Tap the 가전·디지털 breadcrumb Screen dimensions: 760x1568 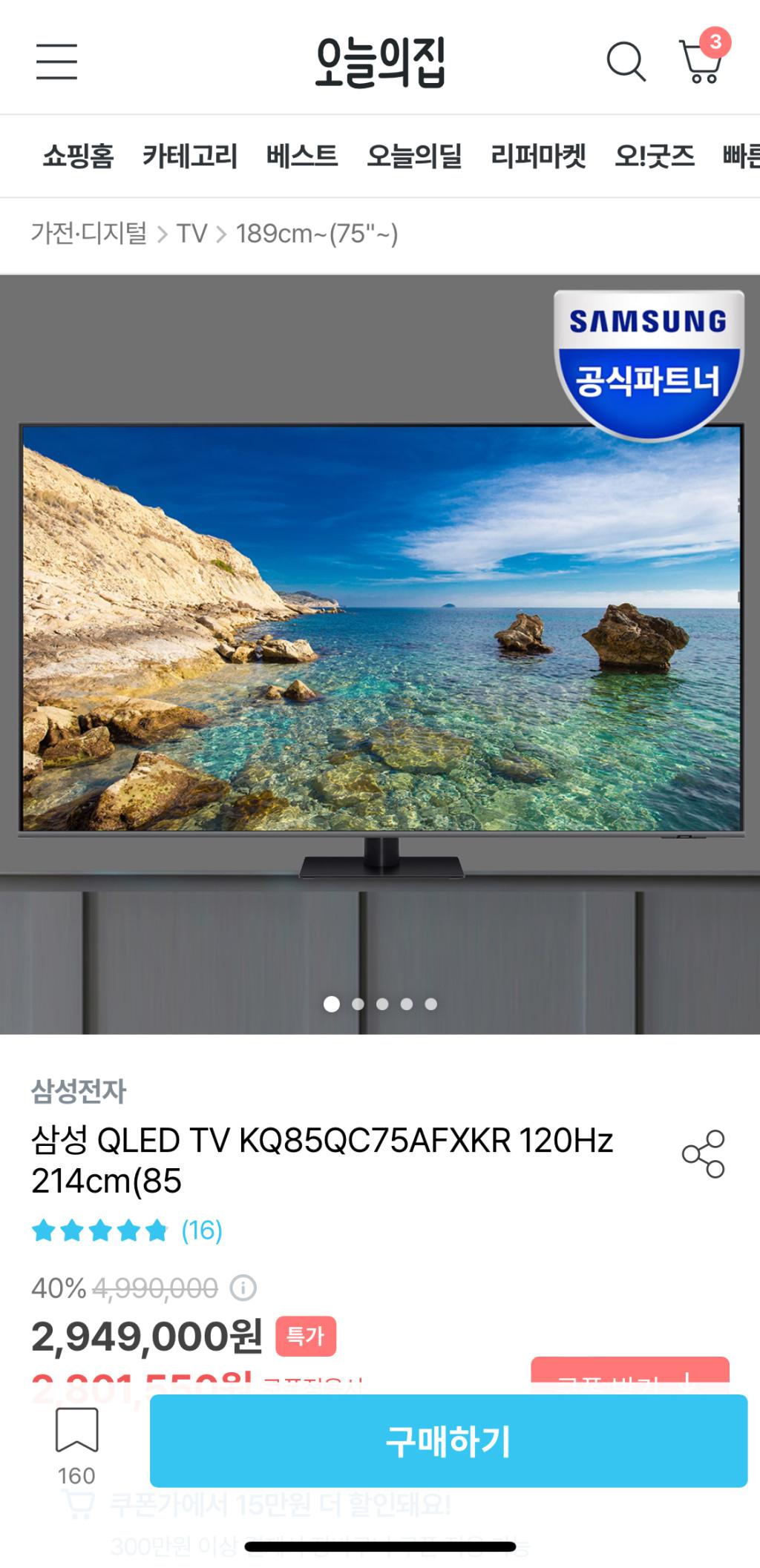(89, 234)
